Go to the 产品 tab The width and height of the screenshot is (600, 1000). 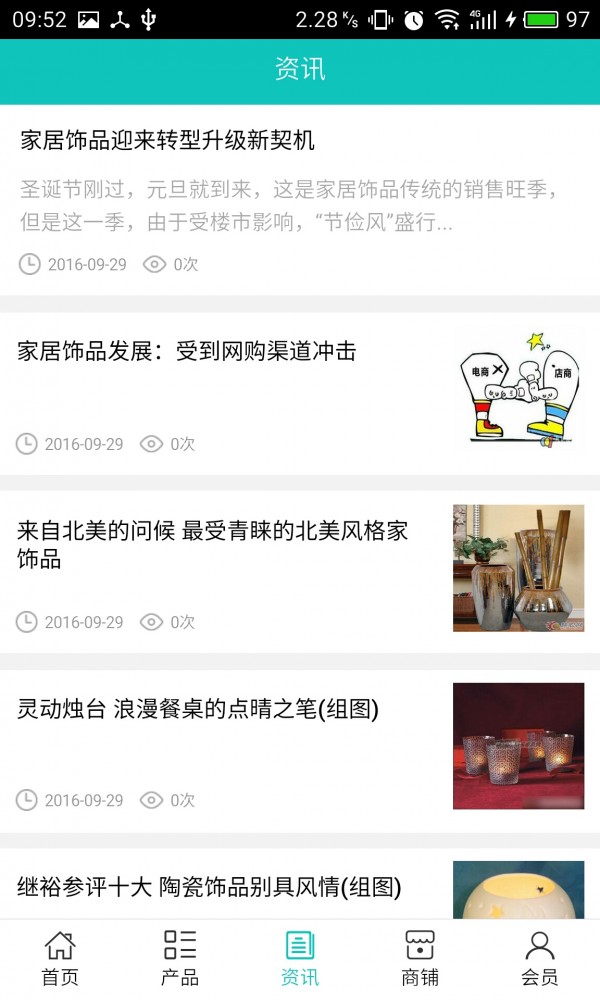[180, 958]
